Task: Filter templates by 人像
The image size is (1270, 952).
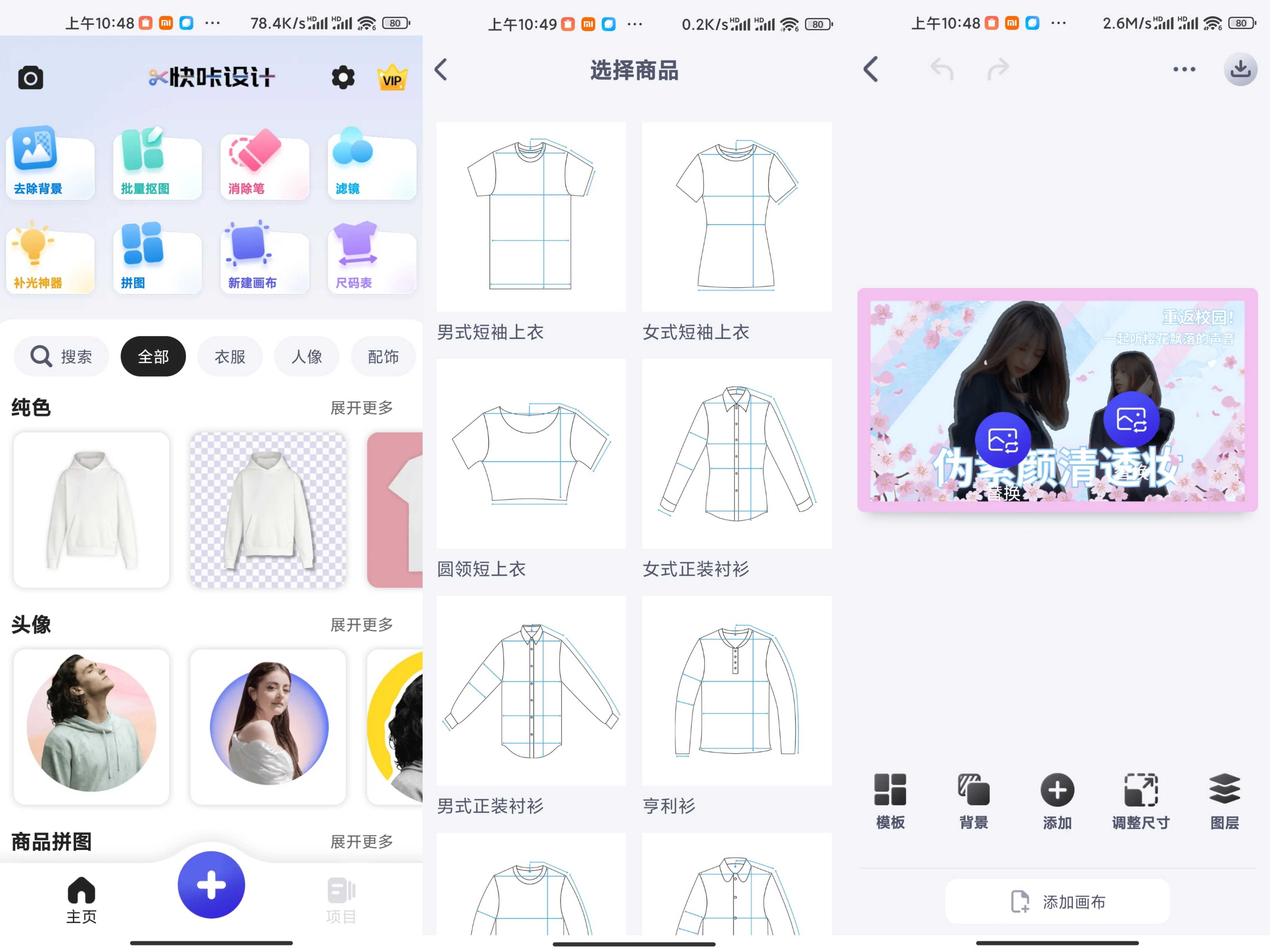Action: 307,356
